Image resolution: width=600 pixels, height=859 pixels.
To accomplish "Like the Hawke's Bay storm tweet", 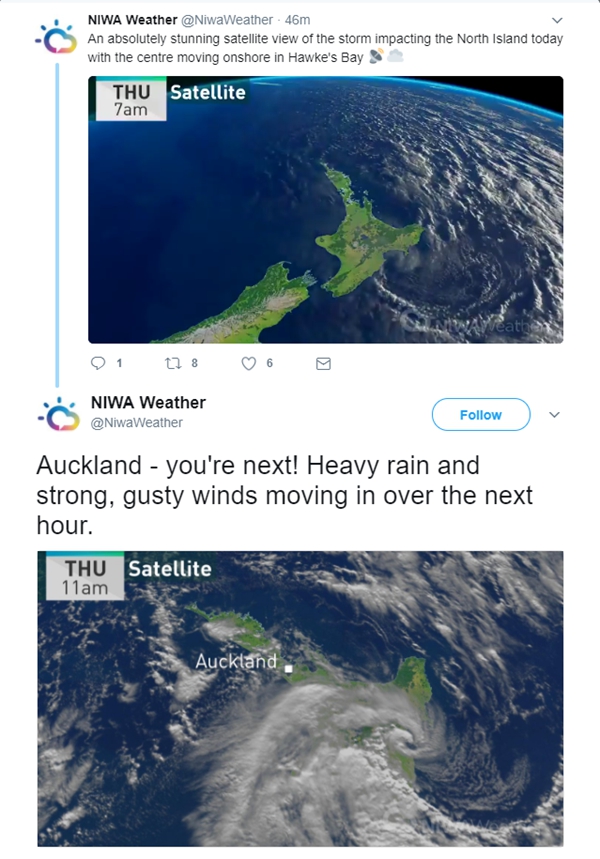I will click(x=249, y=364).
